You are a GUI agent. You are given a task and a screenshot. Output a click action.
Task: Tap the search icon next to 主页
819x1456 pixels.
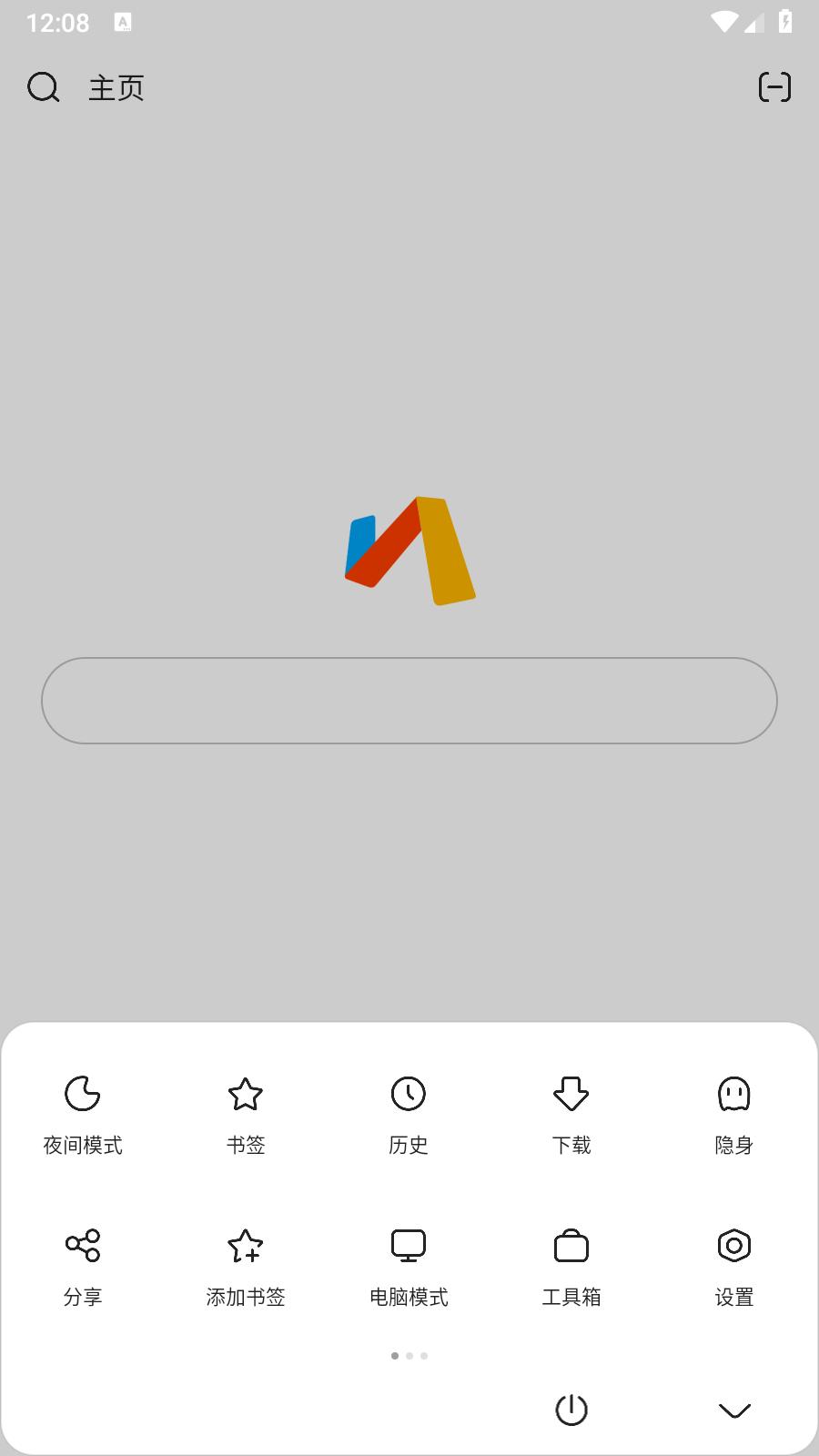coord(44,87)
